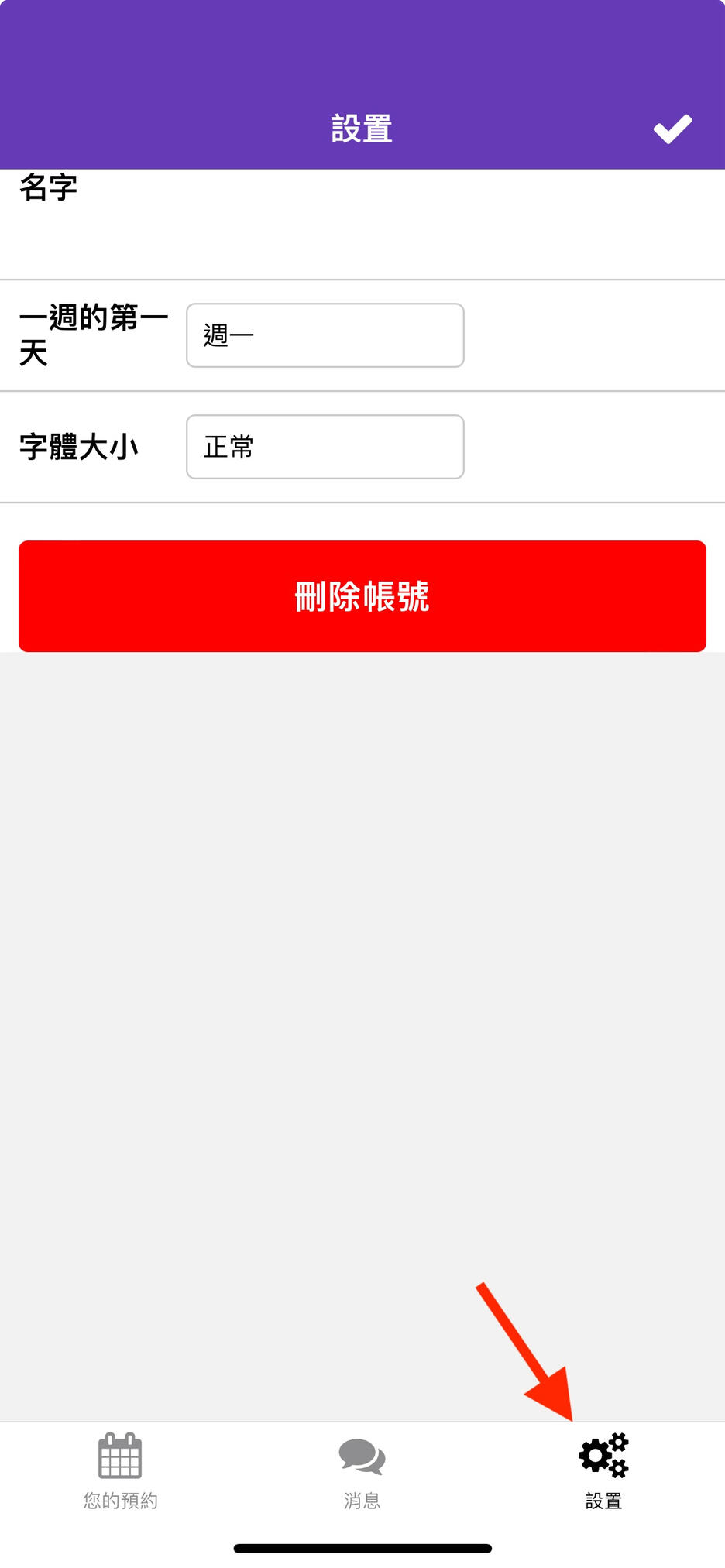Open the first day of week dropdown
Image resolution: width=725 pixels, height=1568 pixels.
[x=325, y=335]
